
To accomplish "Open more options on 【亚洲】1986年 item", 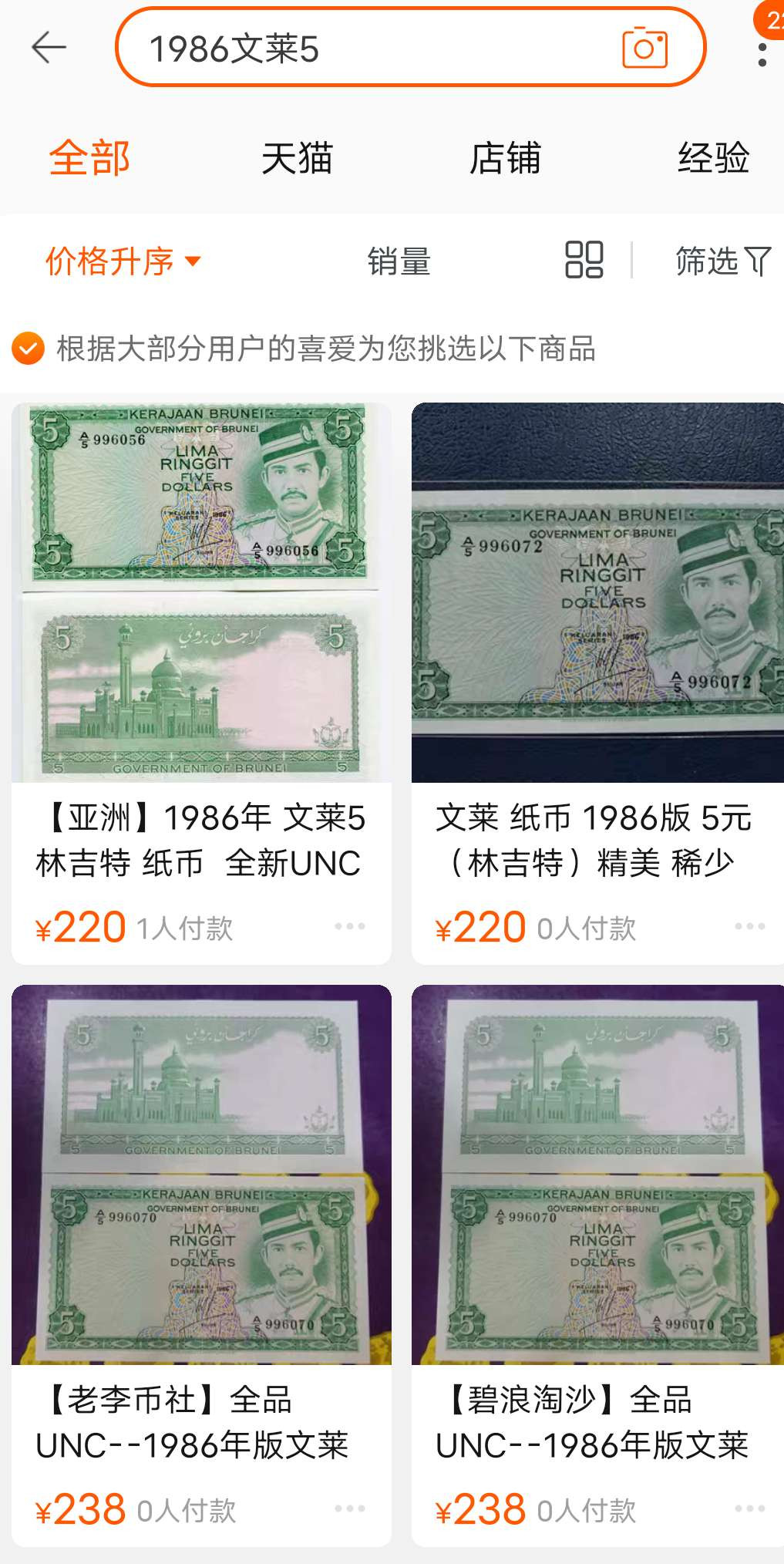I will [x=350, y=926].
